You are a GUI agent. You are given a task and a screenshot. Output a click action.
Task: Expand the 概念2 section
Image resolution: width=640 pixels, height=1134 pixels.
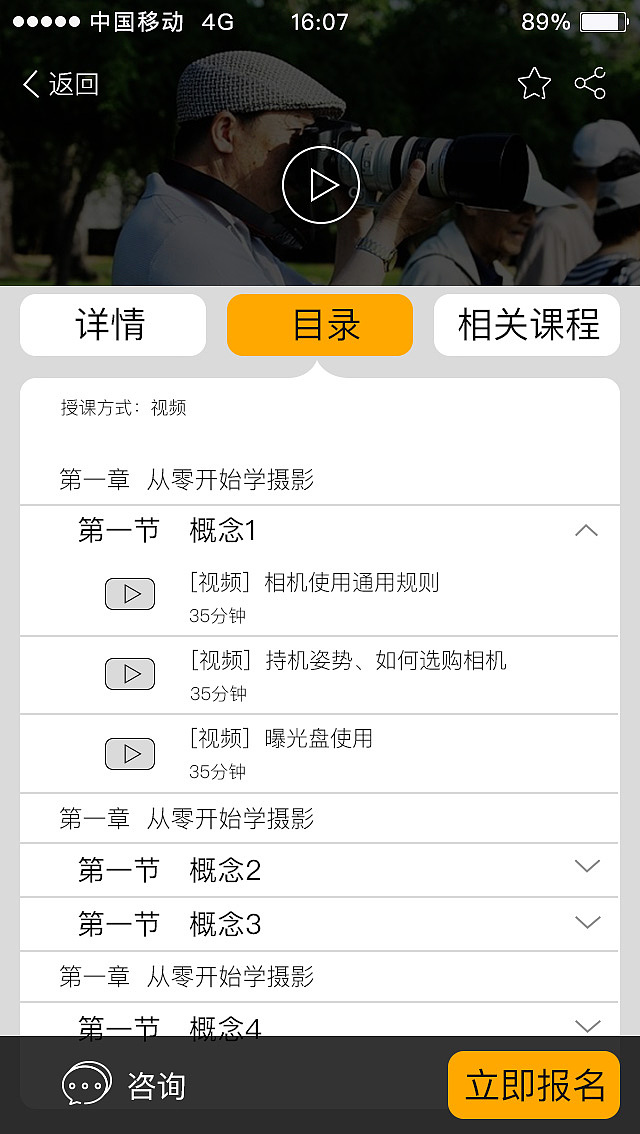point(587,867)
